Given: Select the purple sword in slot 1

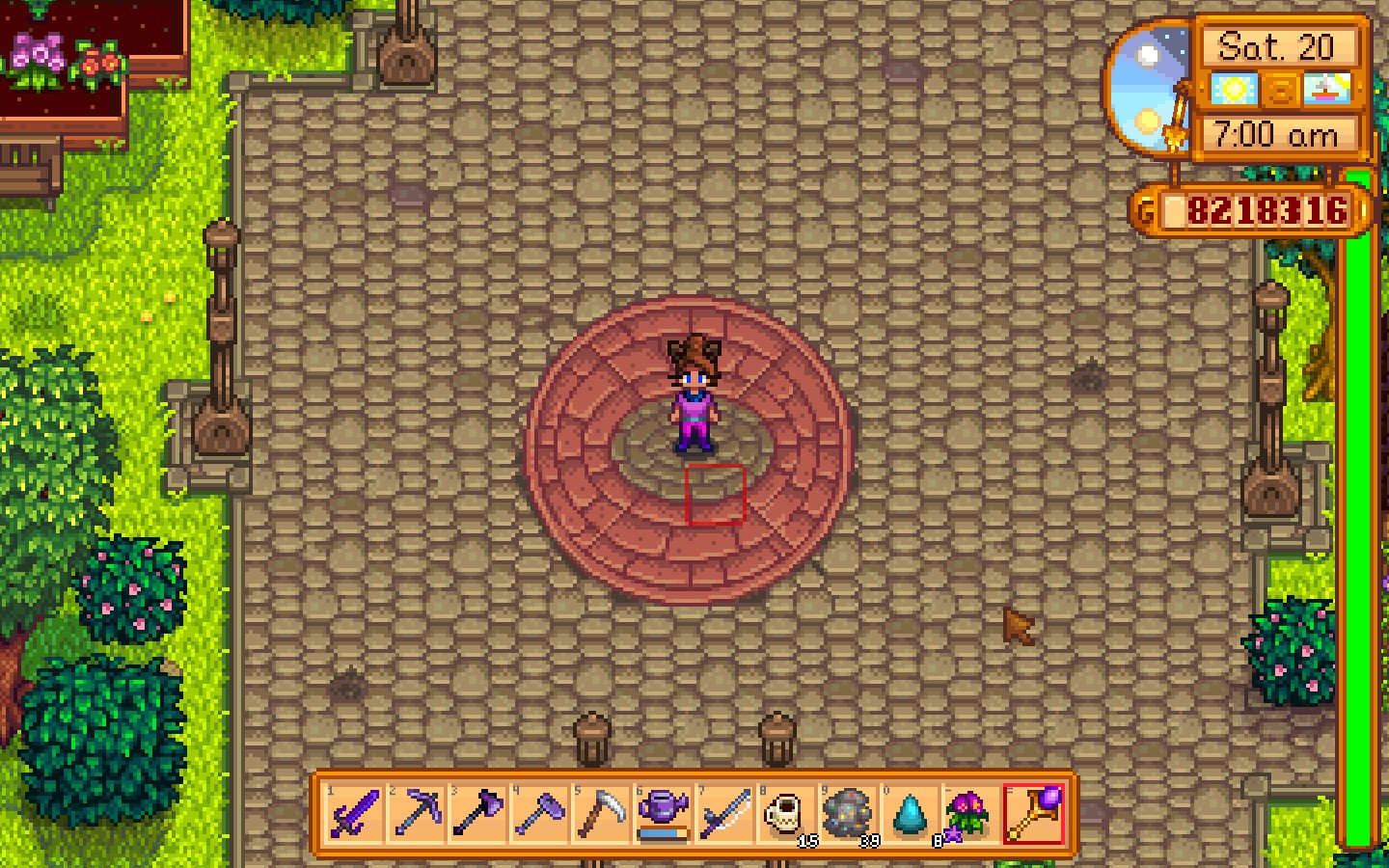Looking at the screenshot, I should (x=354, y=813).
